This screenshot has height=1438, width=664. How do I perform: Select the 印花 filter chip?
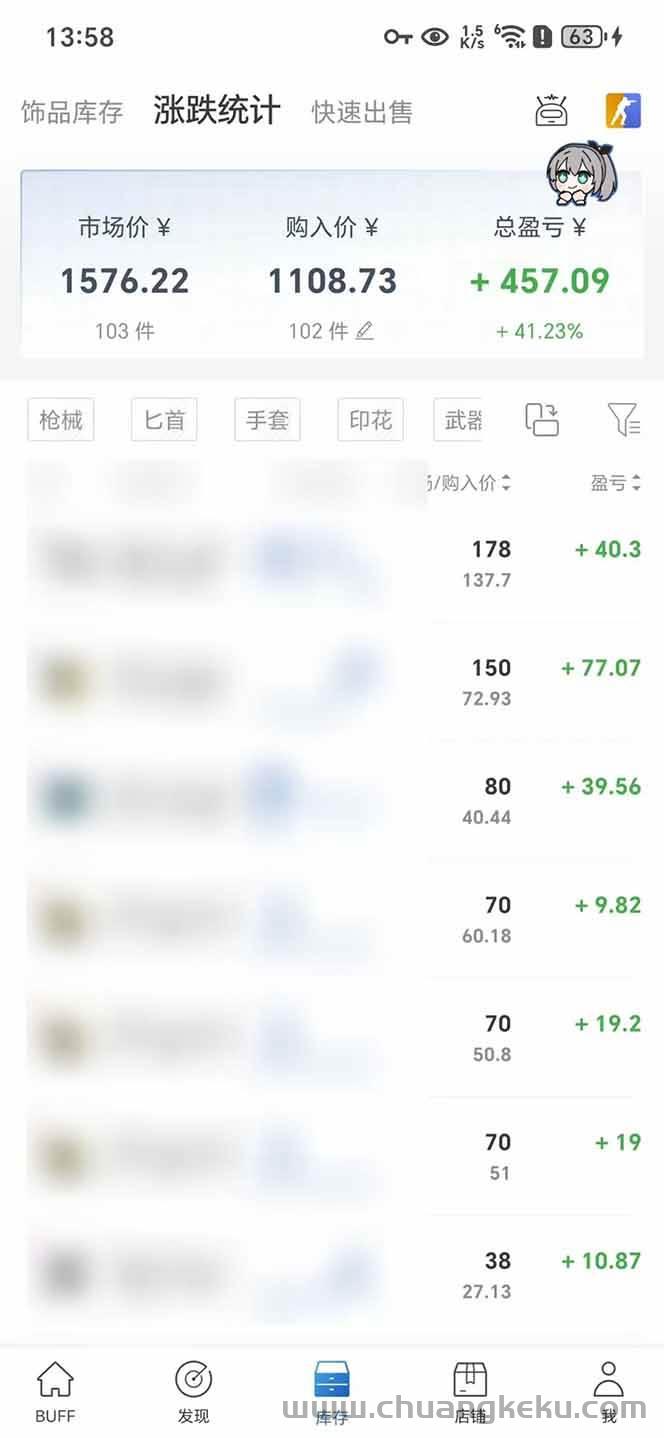click(x=370, y=420)
